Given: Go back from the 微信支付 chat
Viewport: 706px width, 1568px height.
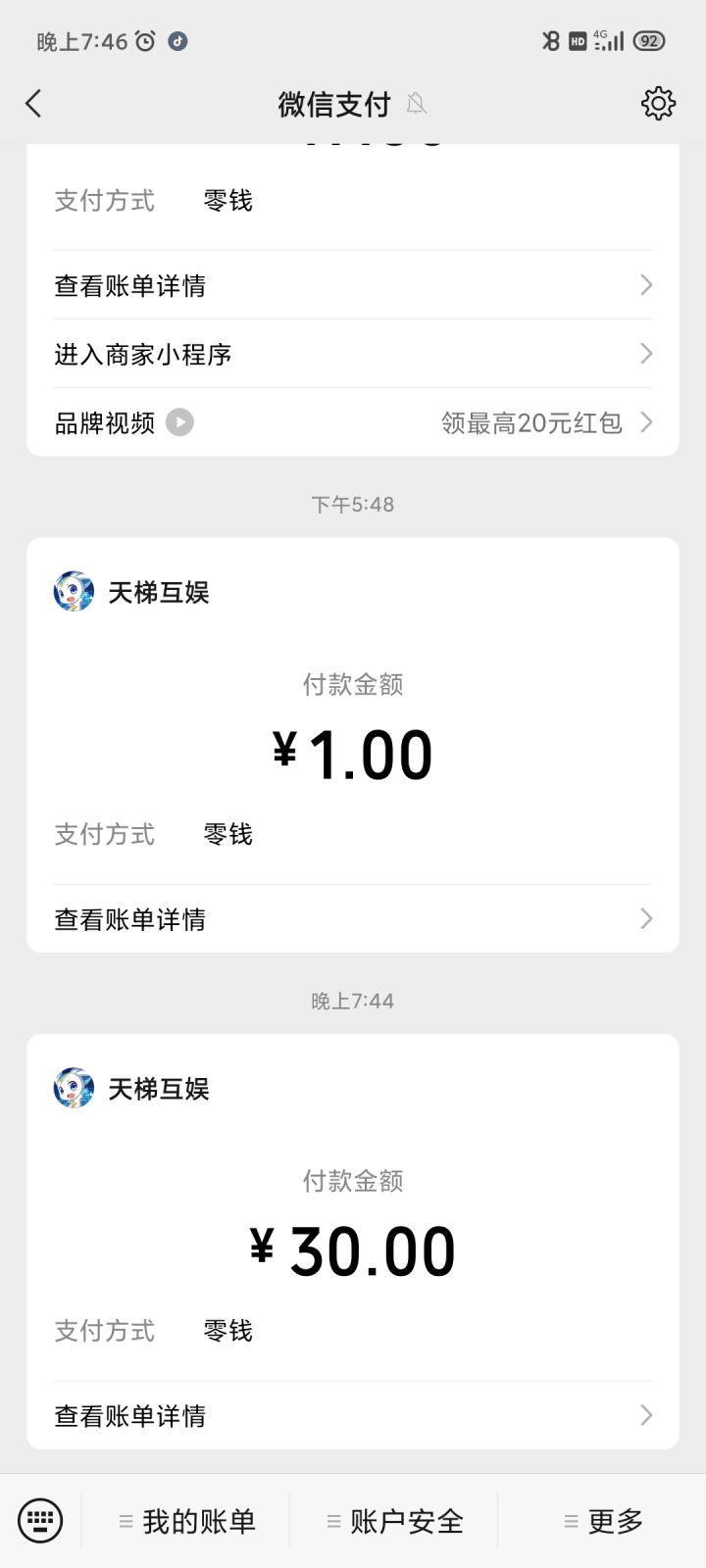Looking at the screenshot, I should pyautogui.click(x=34, y=103).
